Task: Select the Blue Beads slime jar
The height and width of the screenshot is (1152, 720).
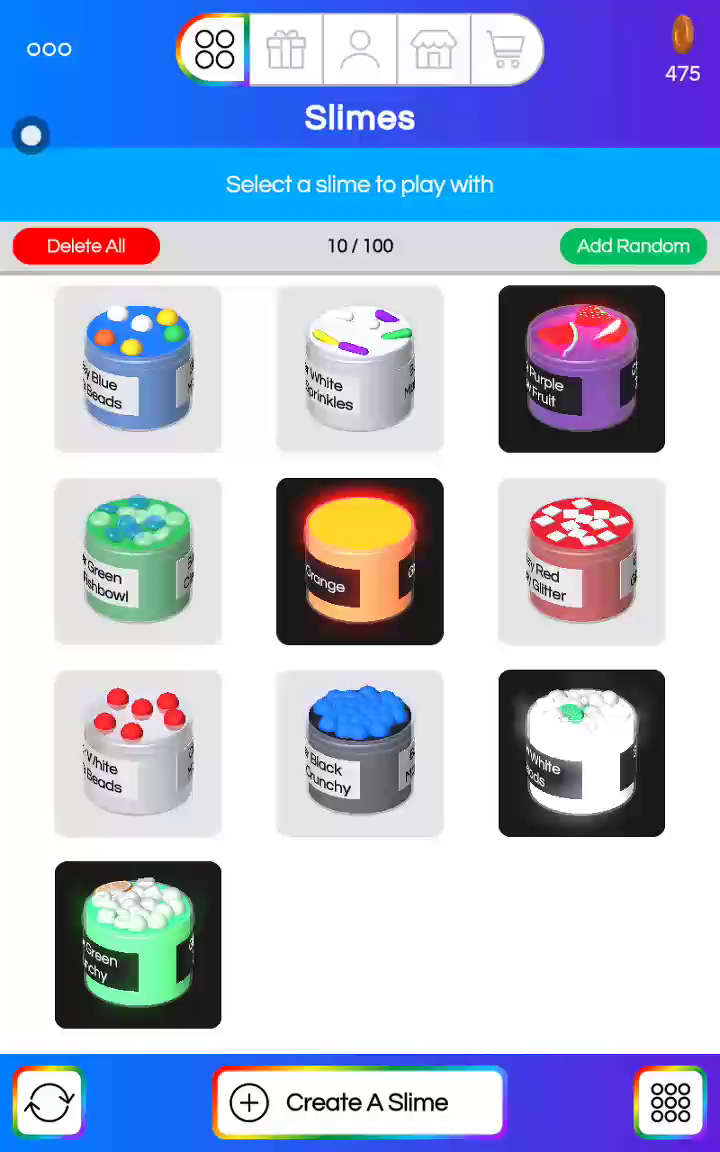Action: pyautogui.click(x=138, y=369)
